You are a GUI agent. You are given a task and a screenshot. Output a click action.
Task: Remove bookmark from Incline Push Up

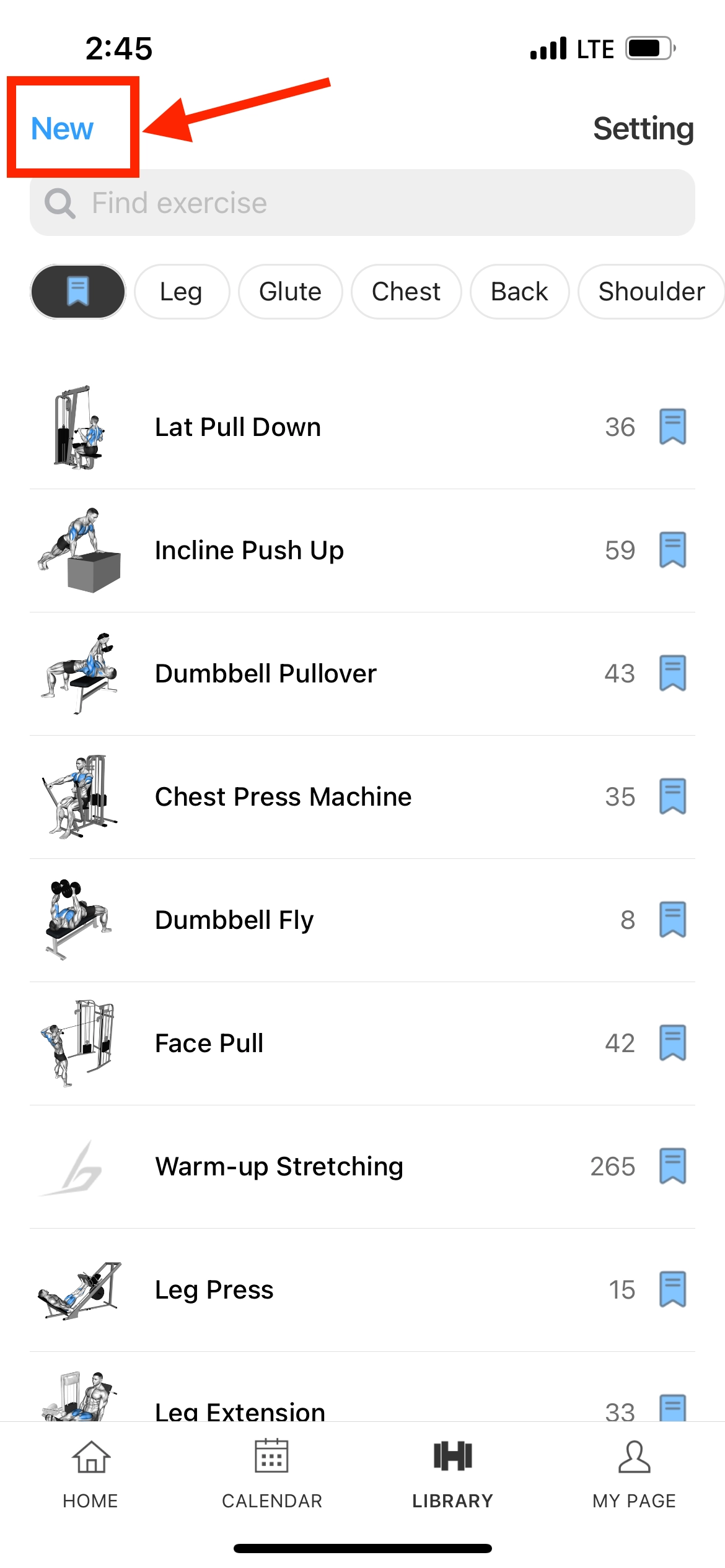pos(672,550)
